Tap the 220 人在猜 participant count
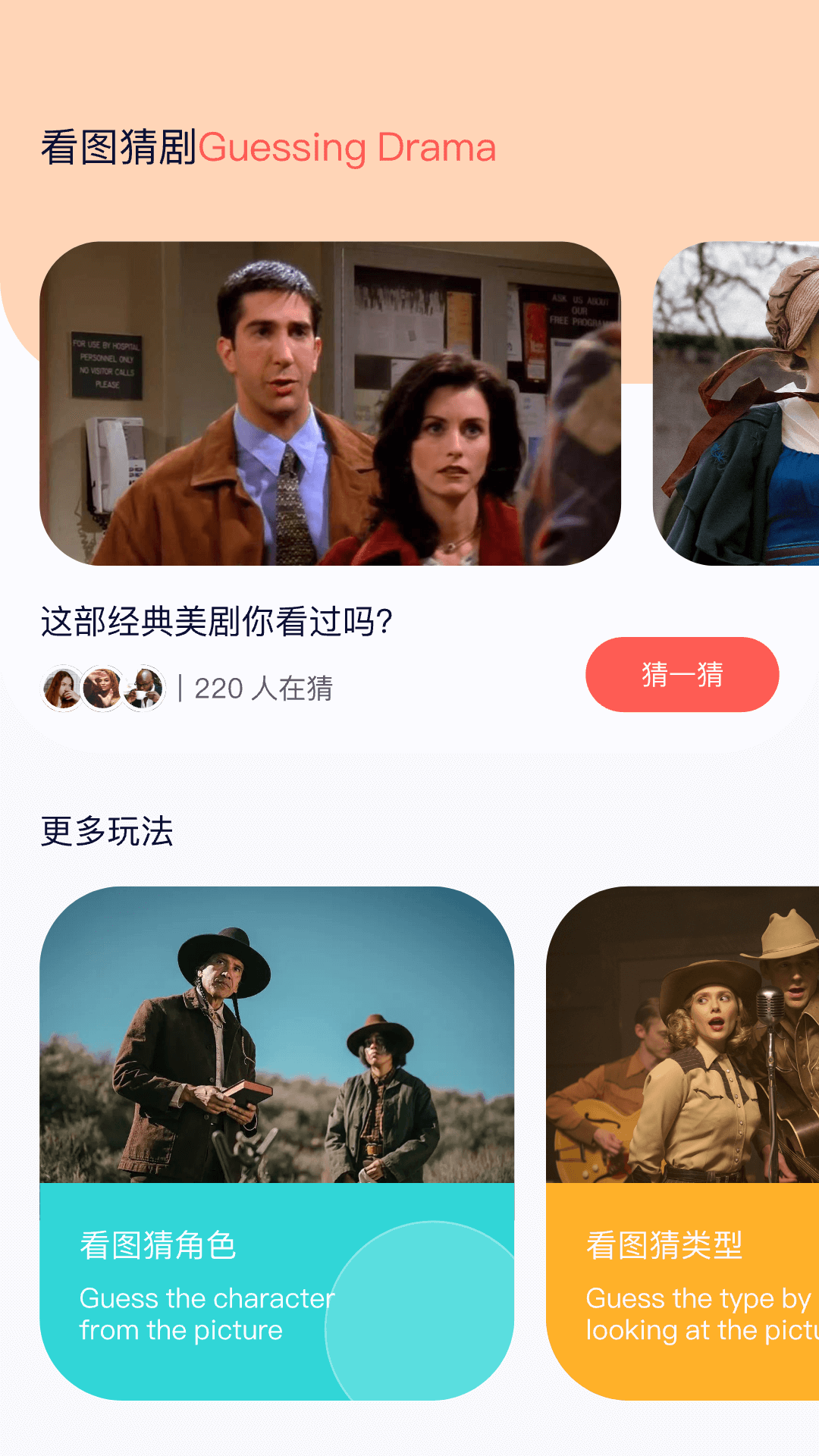819x1456 pixels. pos(265,689)
